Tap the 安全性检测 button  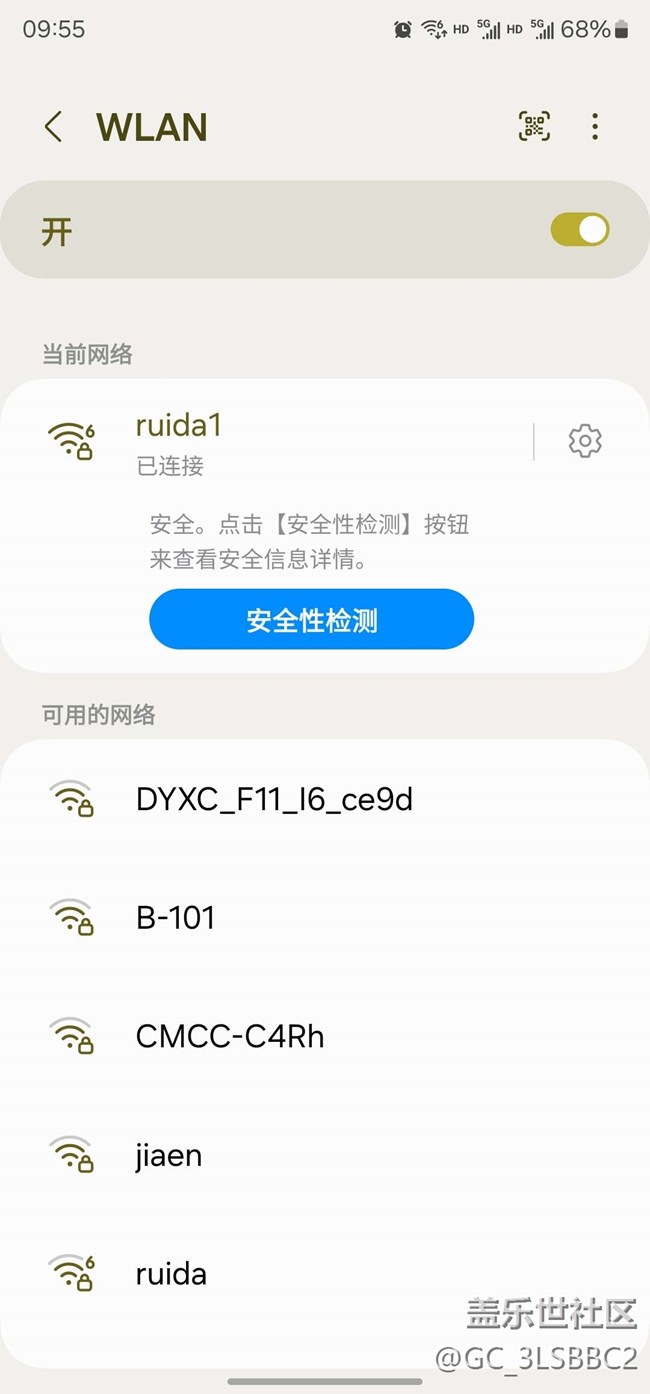(x=311, y=620)
